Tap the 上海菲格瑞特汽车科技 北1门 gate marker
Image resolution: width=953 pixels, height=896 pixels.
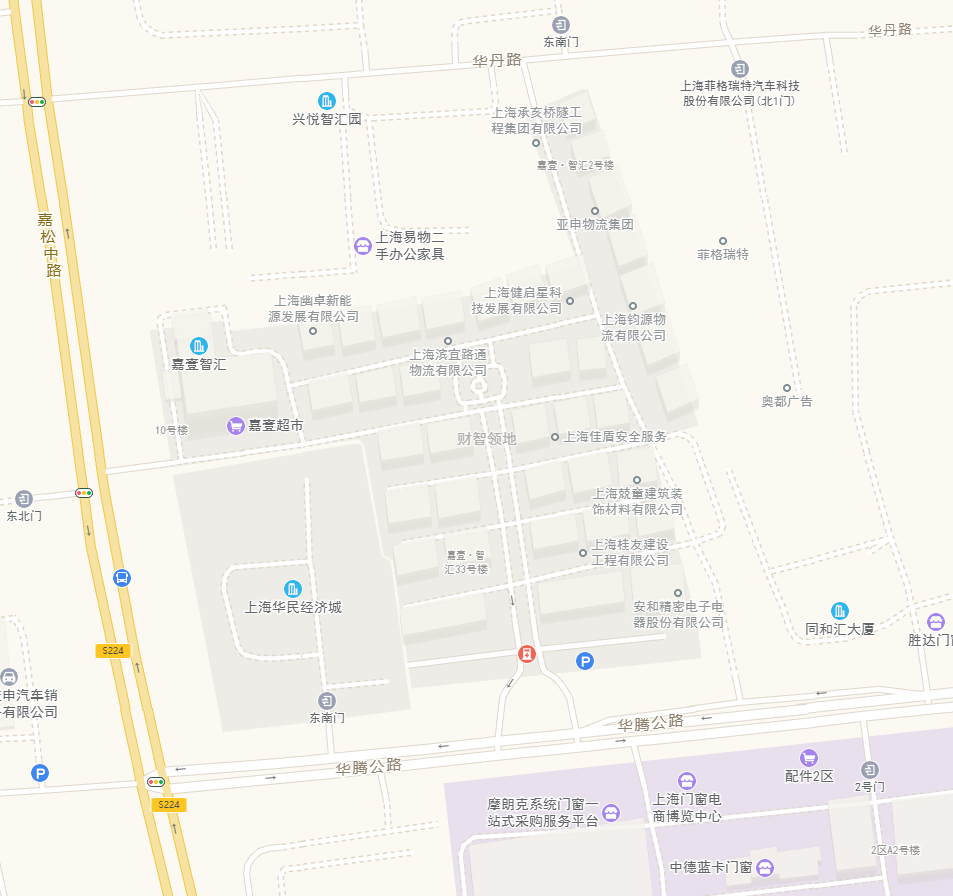pos(740,69)
